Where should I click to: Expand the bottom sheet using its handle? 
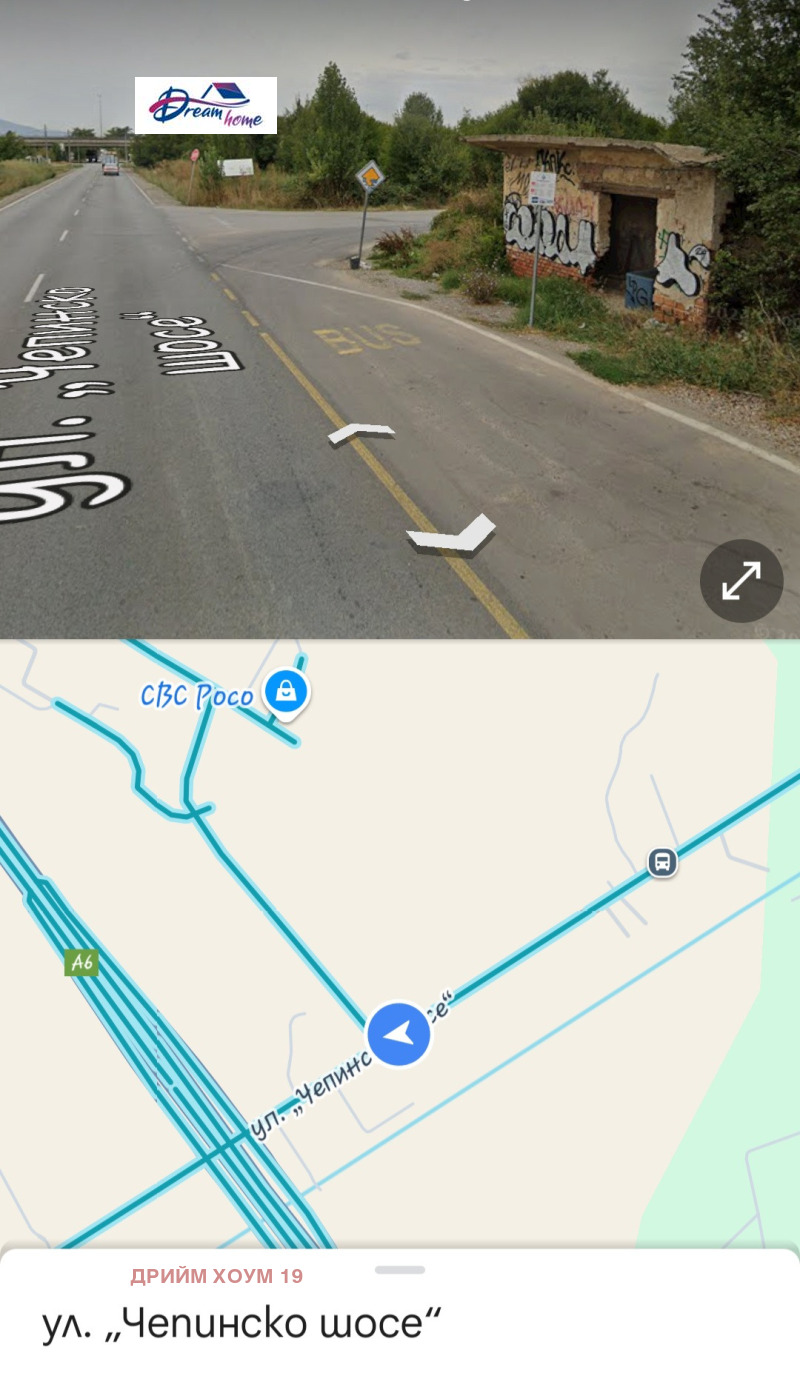pos(400,1270)
